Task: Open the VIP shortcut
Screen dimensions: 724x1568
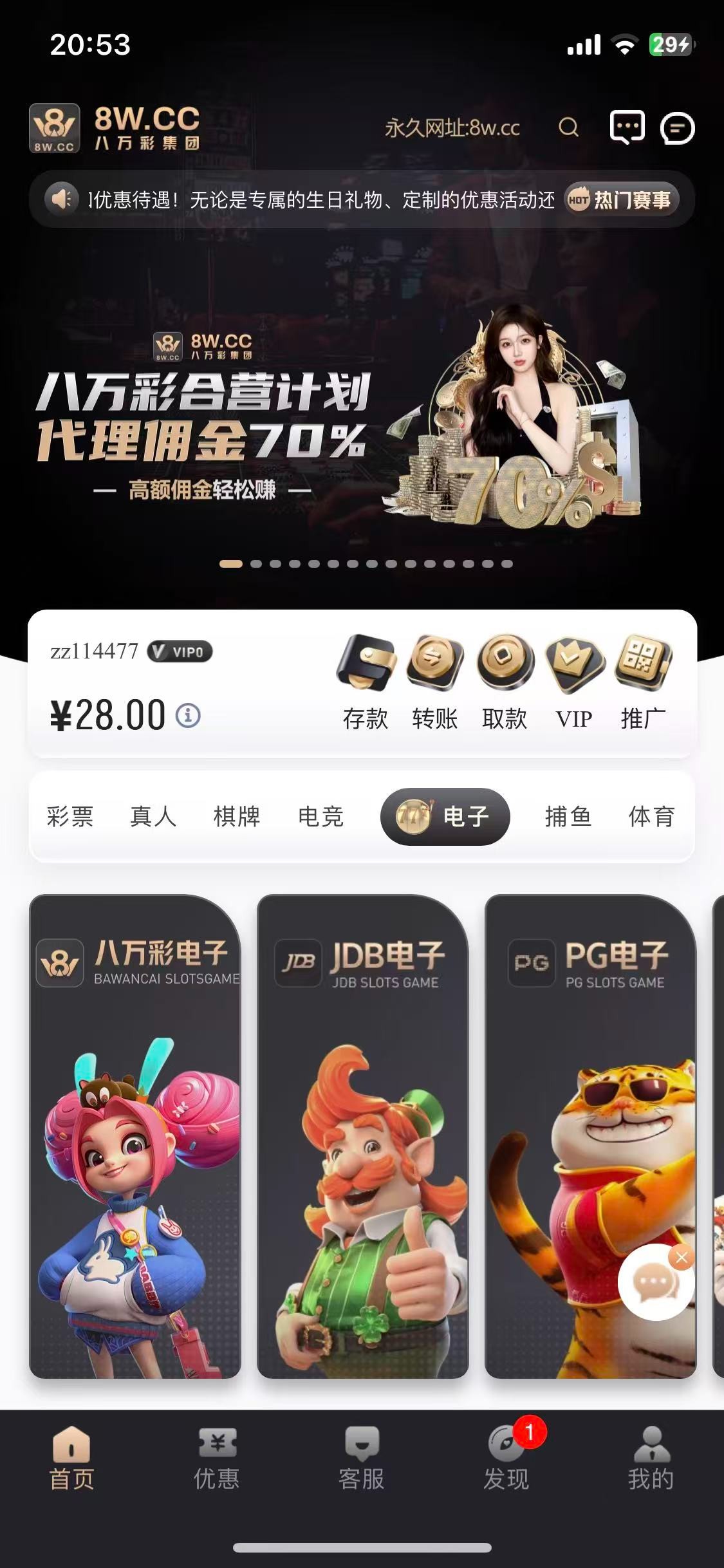Action: click(574, 682)
